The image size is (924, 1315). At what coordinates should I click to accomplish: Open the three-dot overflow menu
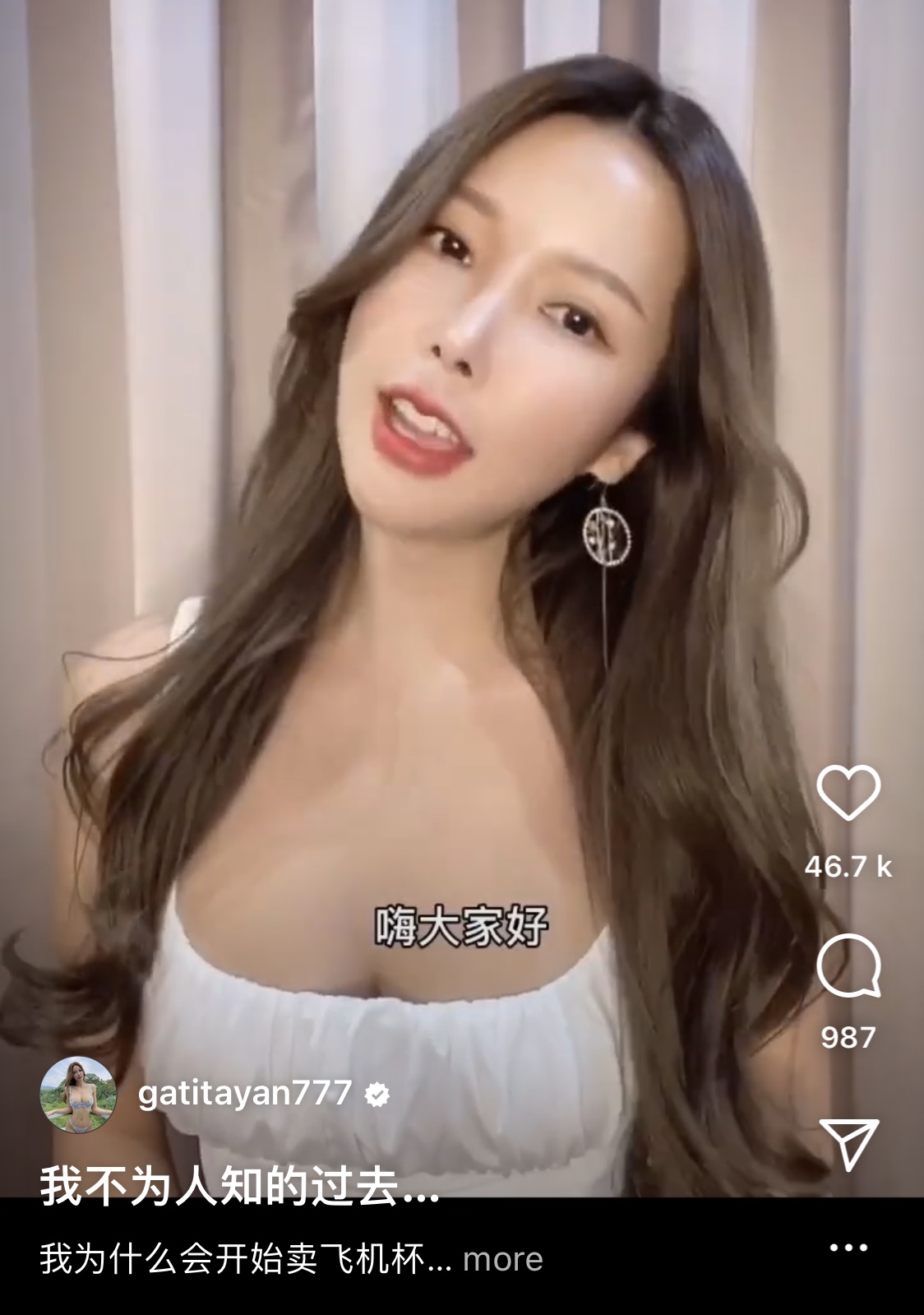point(848,1248)
